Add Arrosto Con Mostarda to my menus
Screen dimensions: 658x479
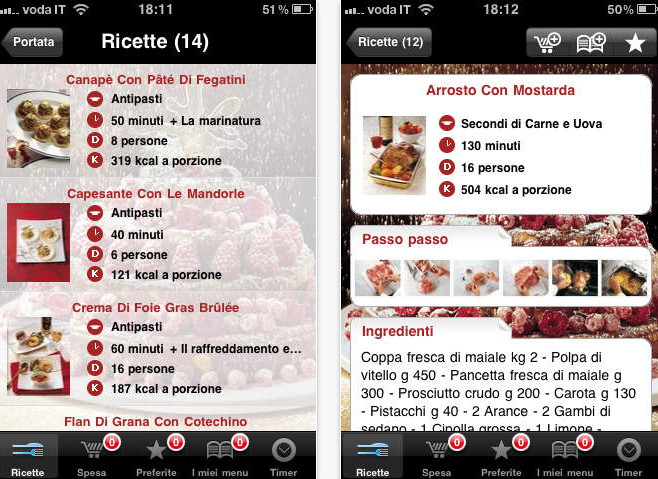592,42
